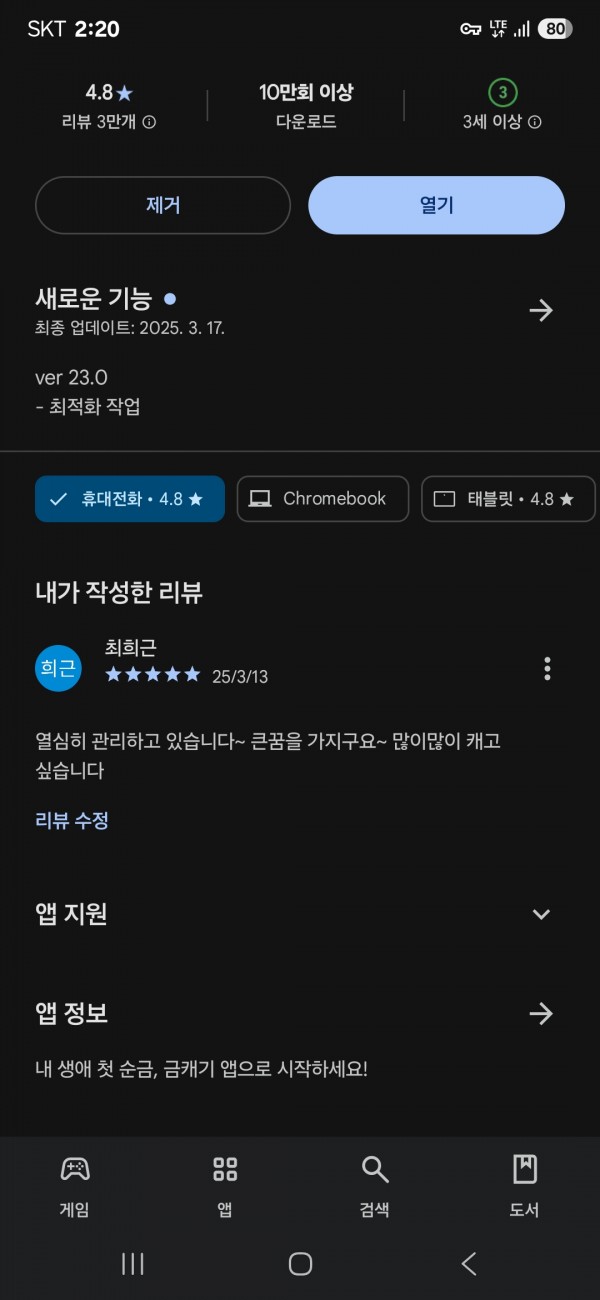Viewport: 600px width, 1300px height.
Task: Switch to the 도서 tab
Action: point(525,1187)
